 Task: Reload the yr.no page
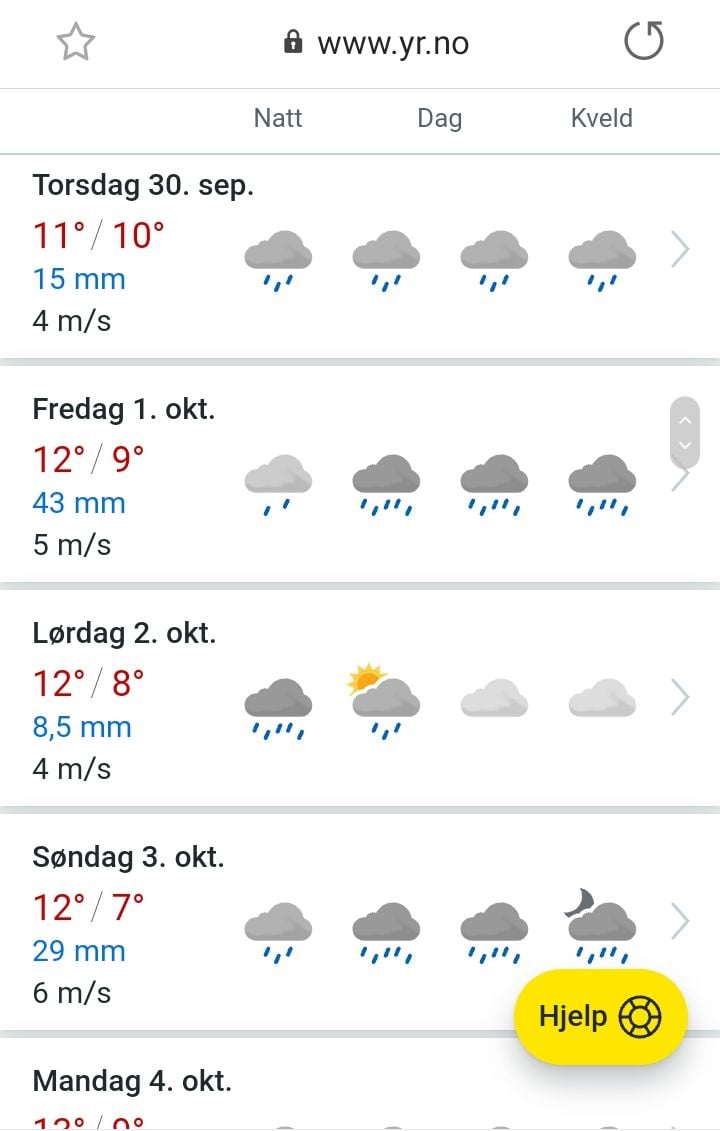(644, 41)
